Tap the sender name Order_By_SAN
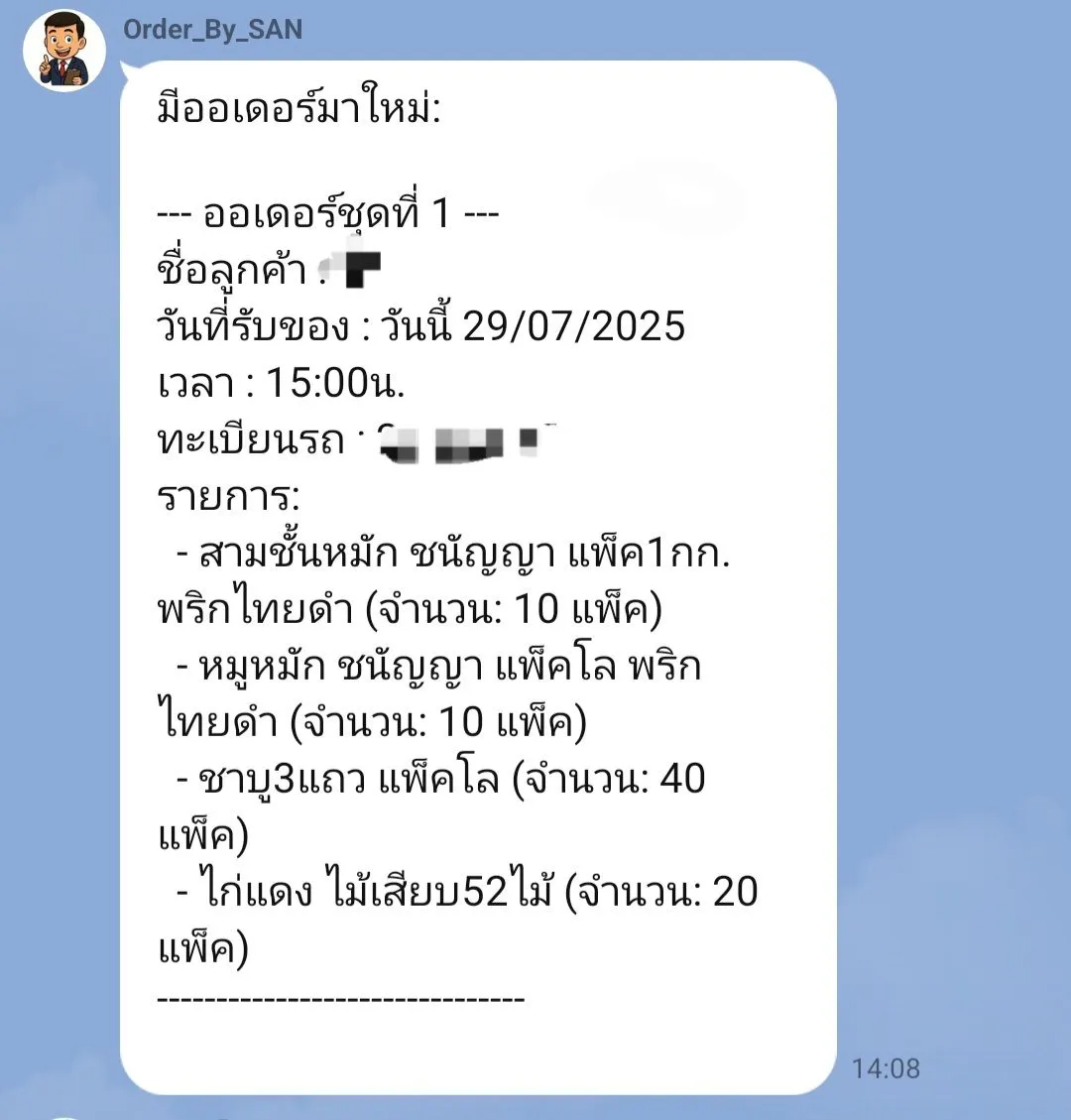This screenshot has width=1071, height=1120. point(212,30)
